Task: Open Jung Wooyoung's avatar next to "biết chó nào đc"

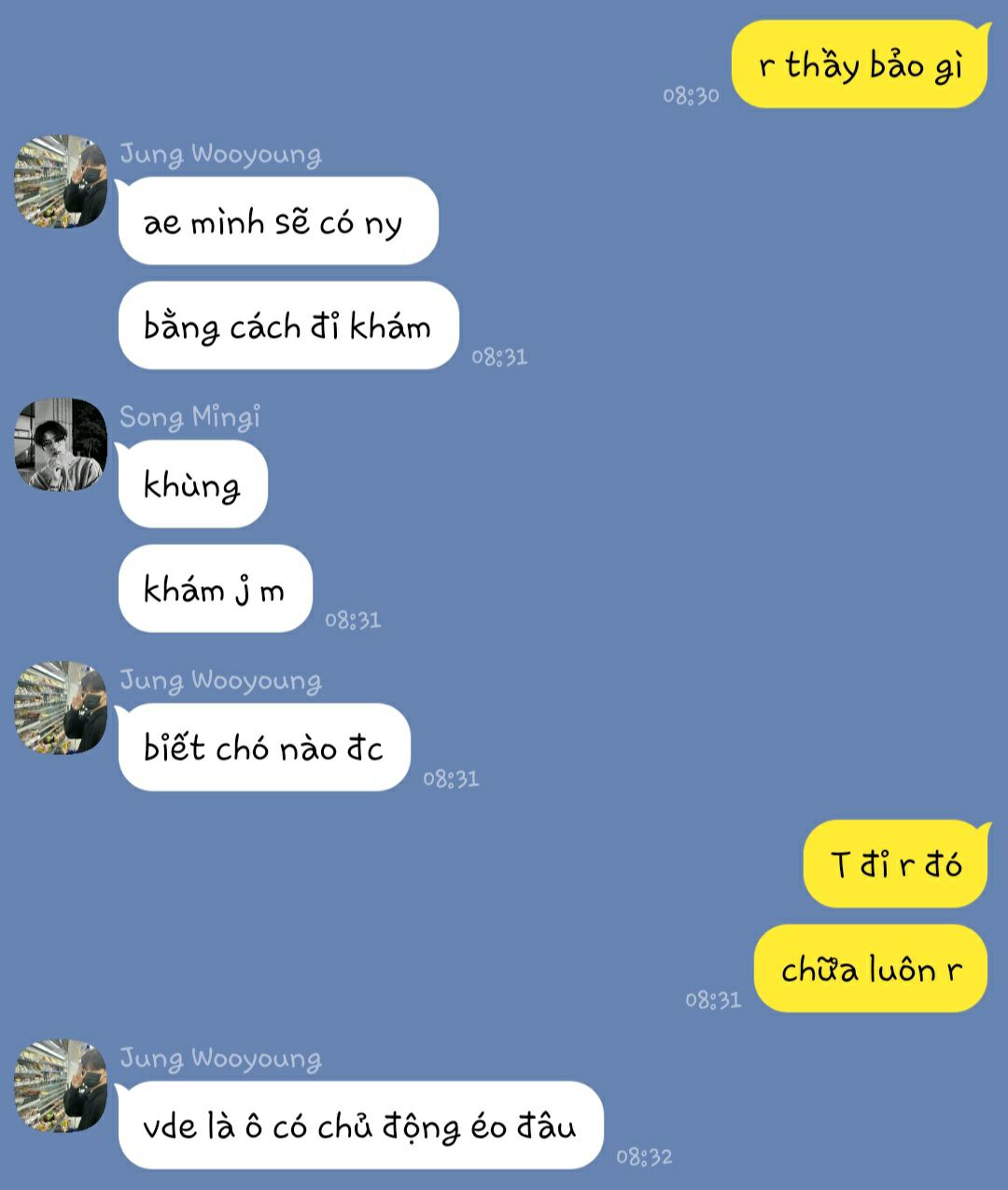Action: [x=61, y=708]
